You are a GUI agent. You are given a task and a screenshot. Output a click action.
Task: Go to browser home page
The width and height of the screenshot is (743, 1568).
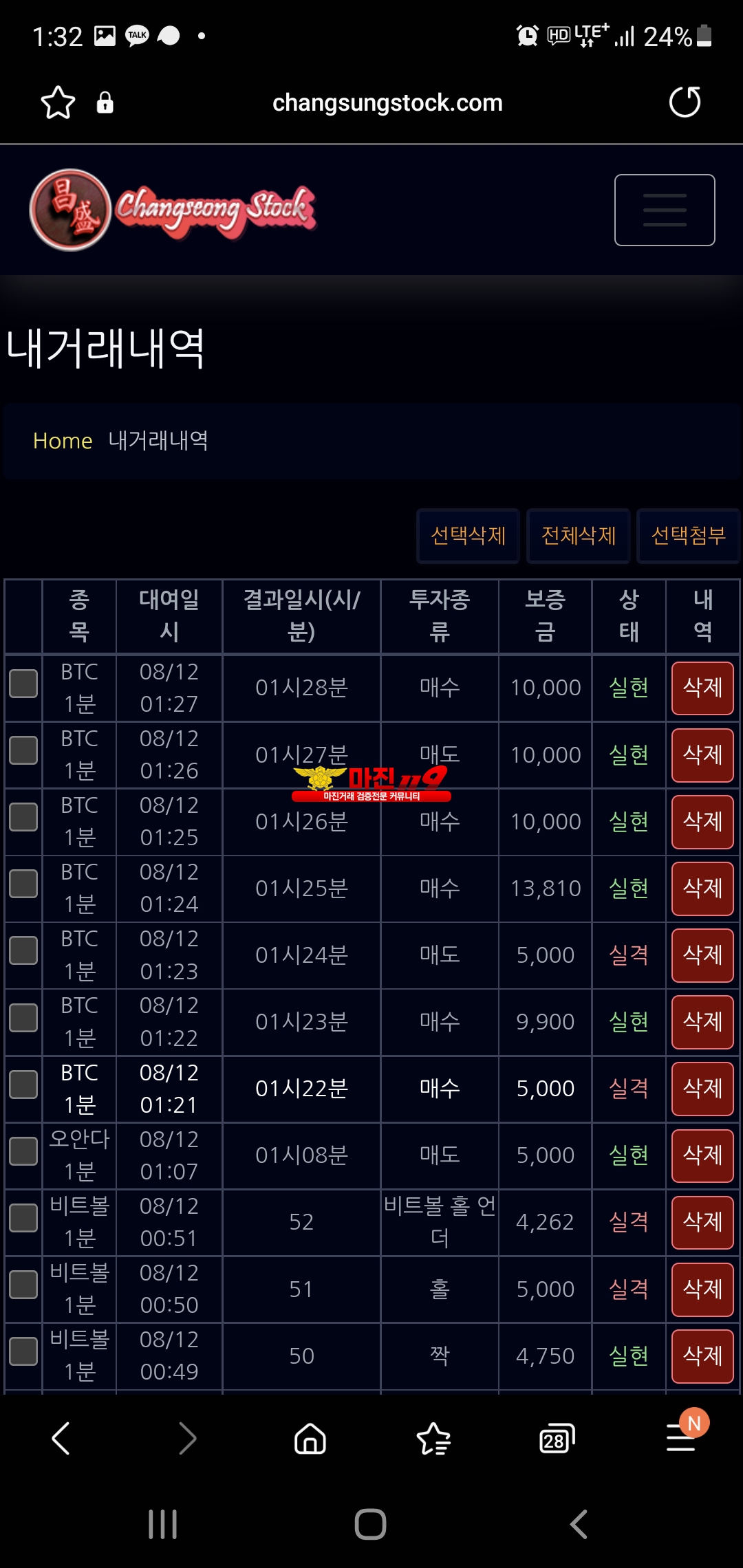coord(310,1439)
